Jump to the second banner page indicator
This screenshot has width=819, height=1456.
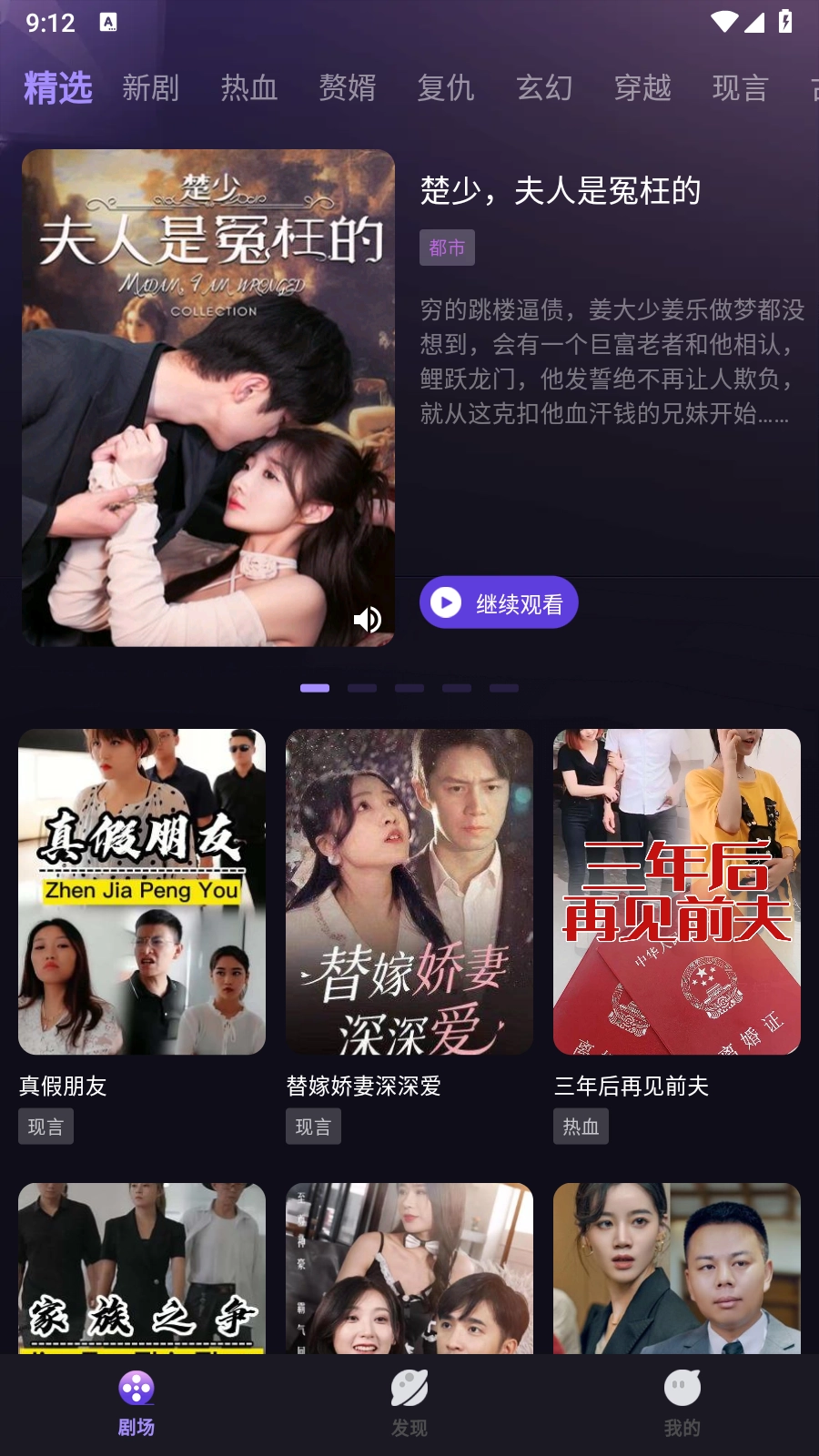point(362,688)
